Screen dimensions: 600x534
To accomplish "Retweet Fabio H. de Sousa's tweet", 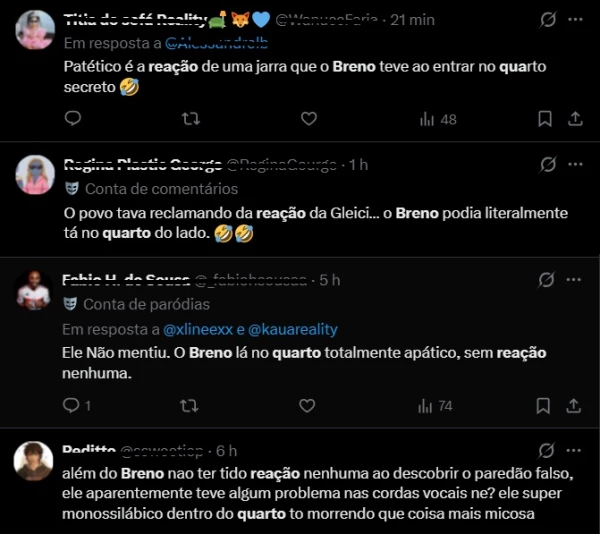I will pos(189,405).
